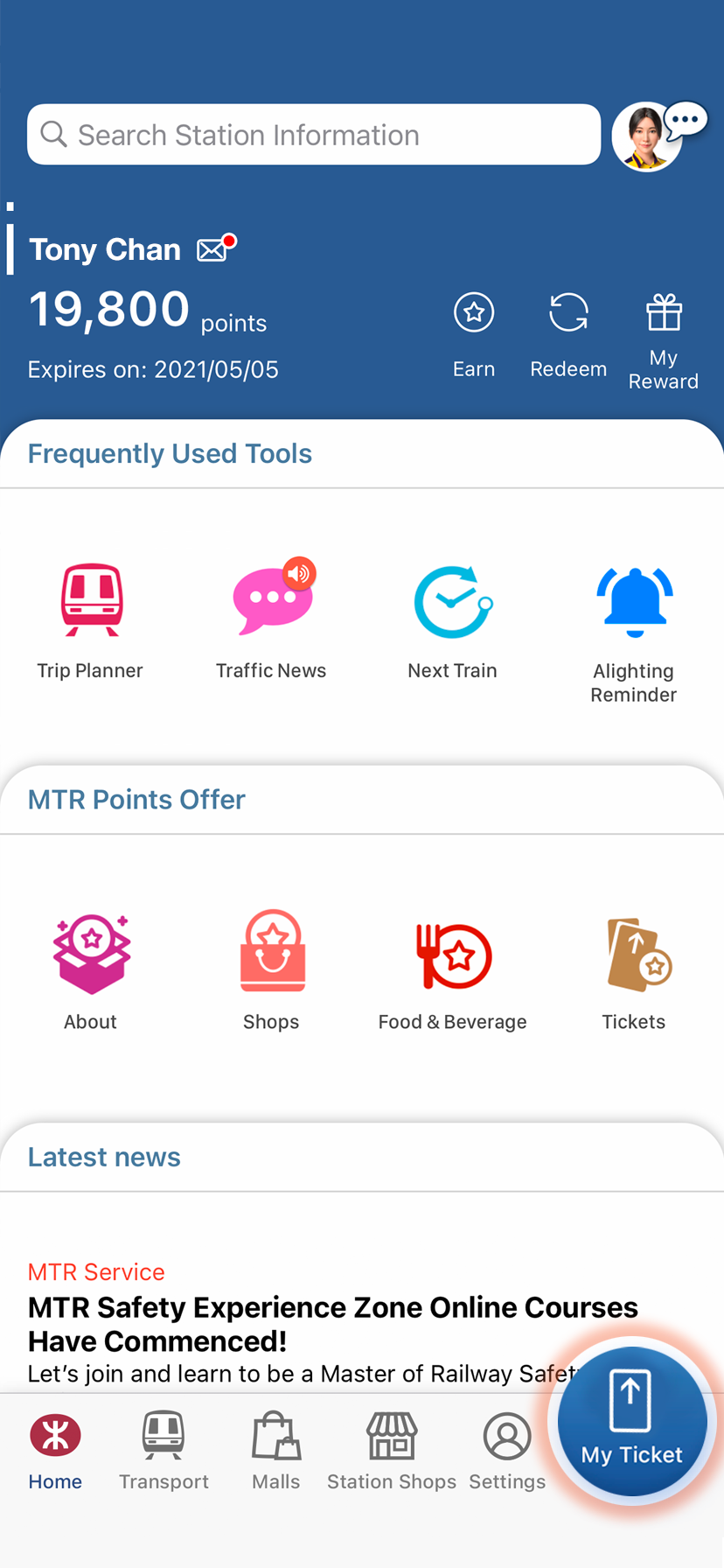Open My Ticket floating button

[631, 1423]
